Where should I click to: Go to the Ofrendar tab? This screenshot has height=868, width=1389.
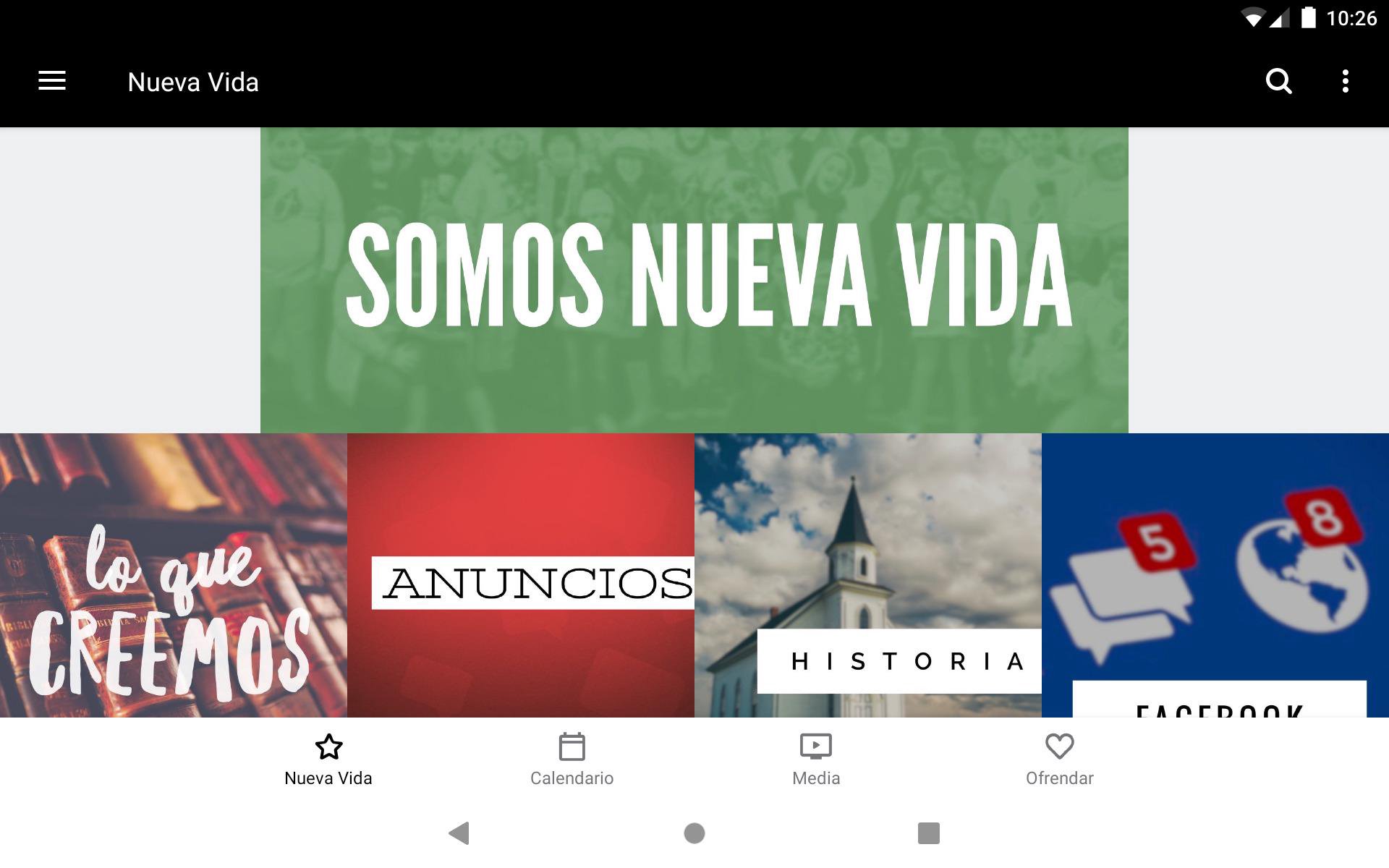(1059, 759)
